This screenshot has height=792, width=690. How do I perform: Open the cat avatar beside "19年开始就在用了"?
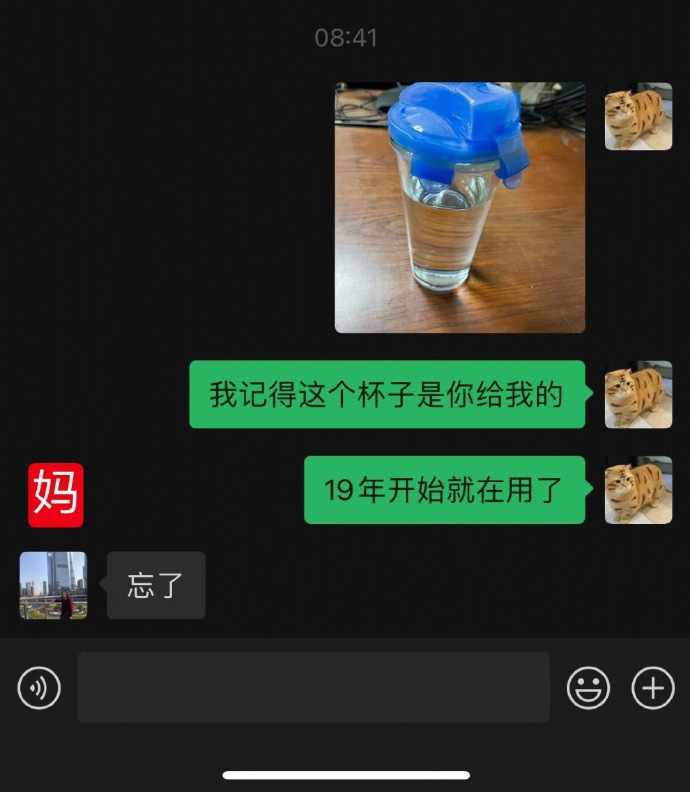tap(638, 490)
